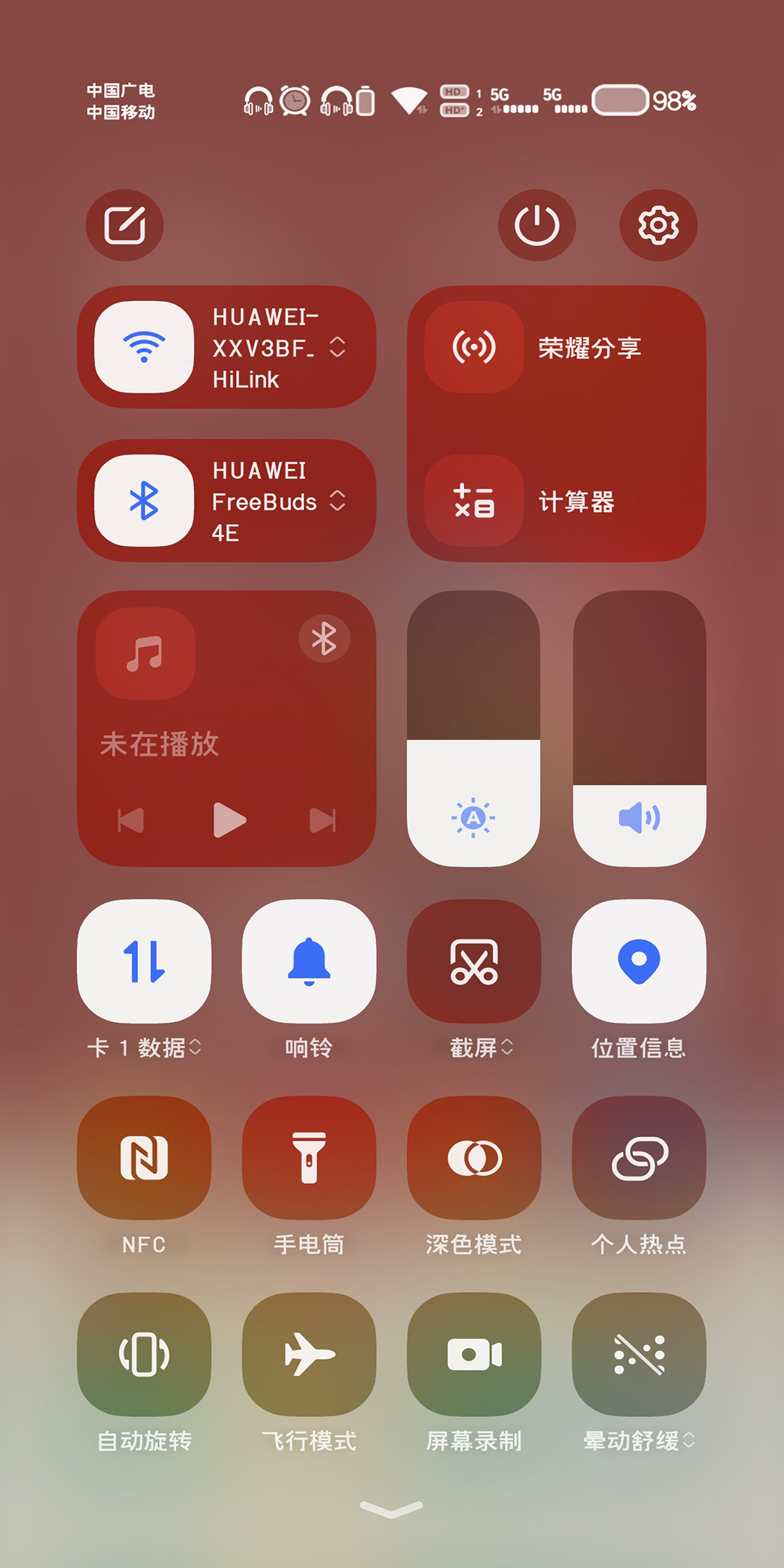Turn on the 手电筒 flashlight

309,1158
